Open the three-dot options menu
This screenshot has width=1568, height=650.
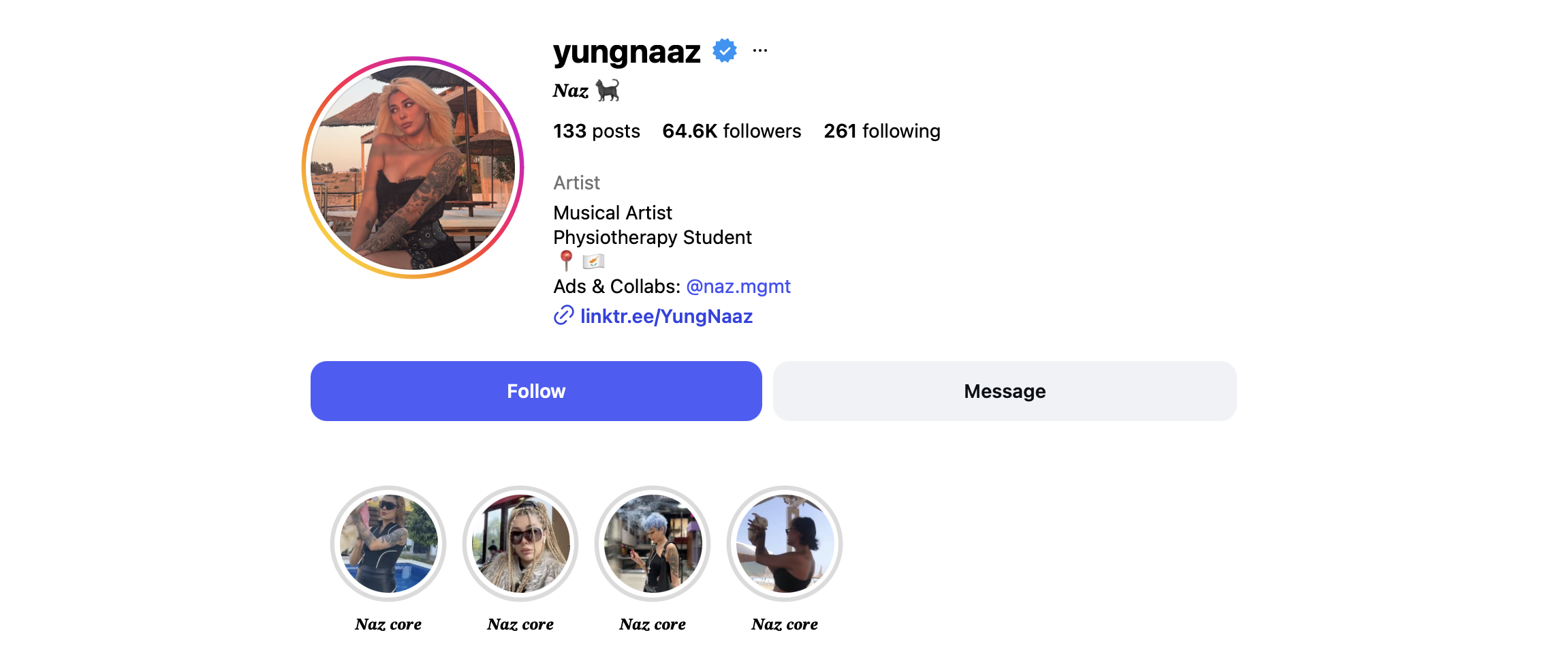[760, 50]
